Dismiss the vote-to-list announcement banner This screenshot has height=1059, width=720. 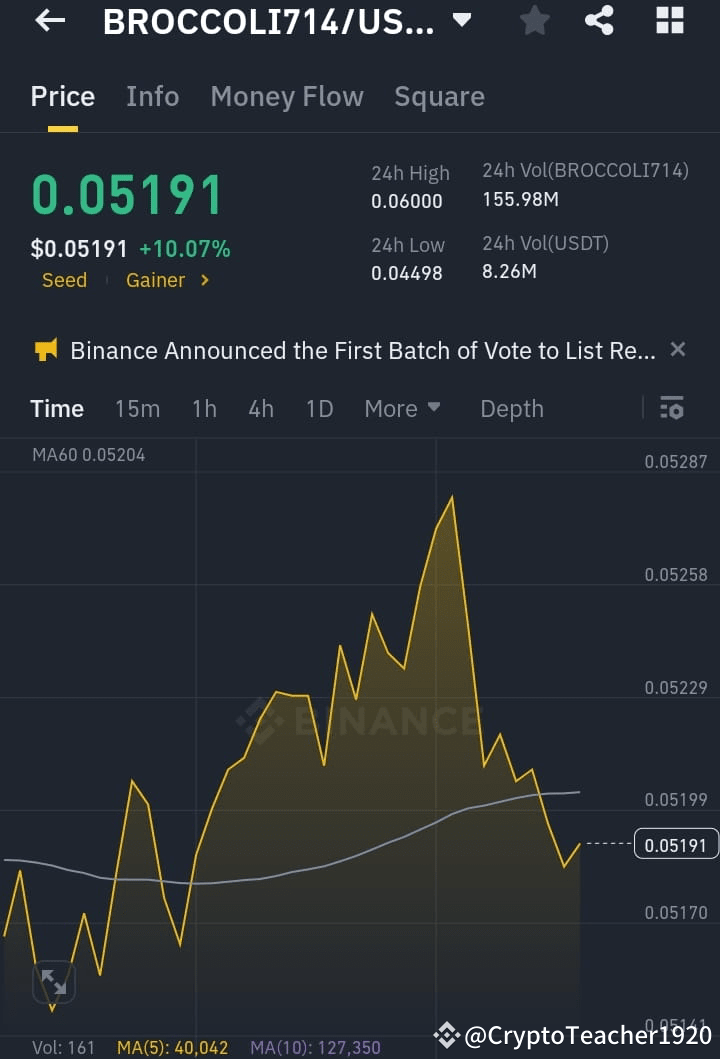pyautogui.click(x=677, y=349)
